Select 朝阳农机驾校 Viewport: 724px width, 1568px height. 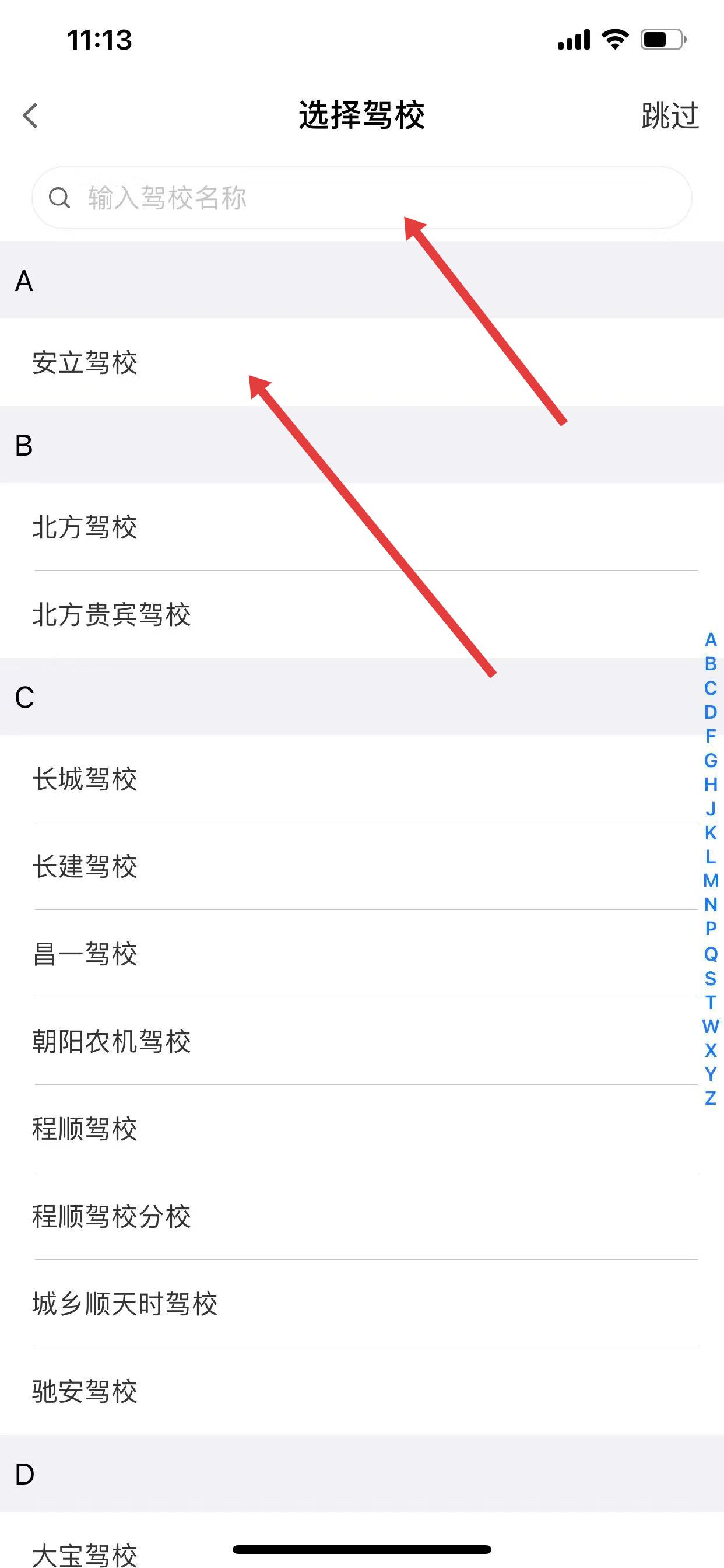tap(111, 1041)
